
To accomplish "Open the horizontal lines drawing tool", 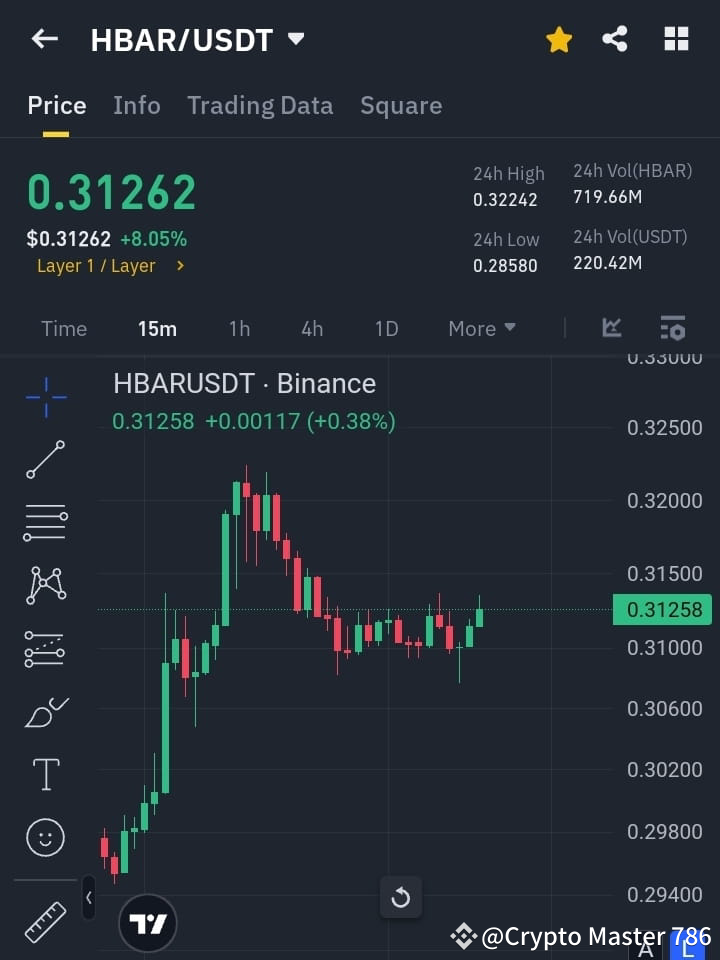I will pos(45,523).
